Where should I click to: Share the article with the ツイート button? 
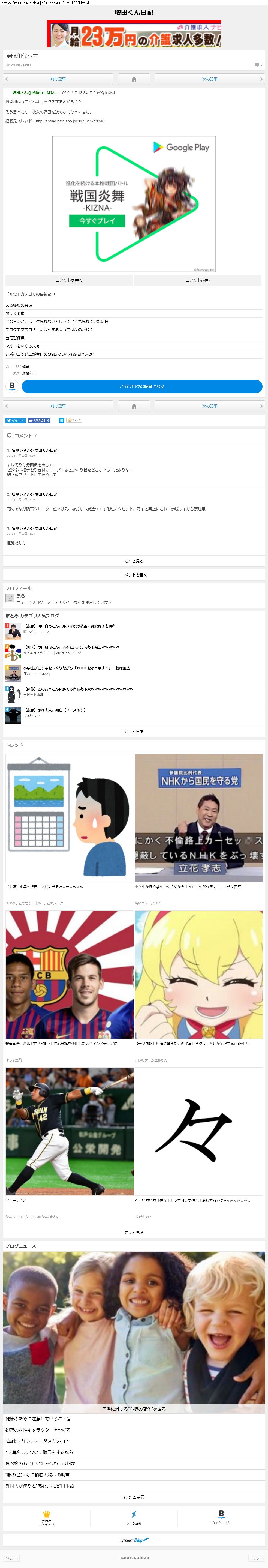(x=15, y=420)
